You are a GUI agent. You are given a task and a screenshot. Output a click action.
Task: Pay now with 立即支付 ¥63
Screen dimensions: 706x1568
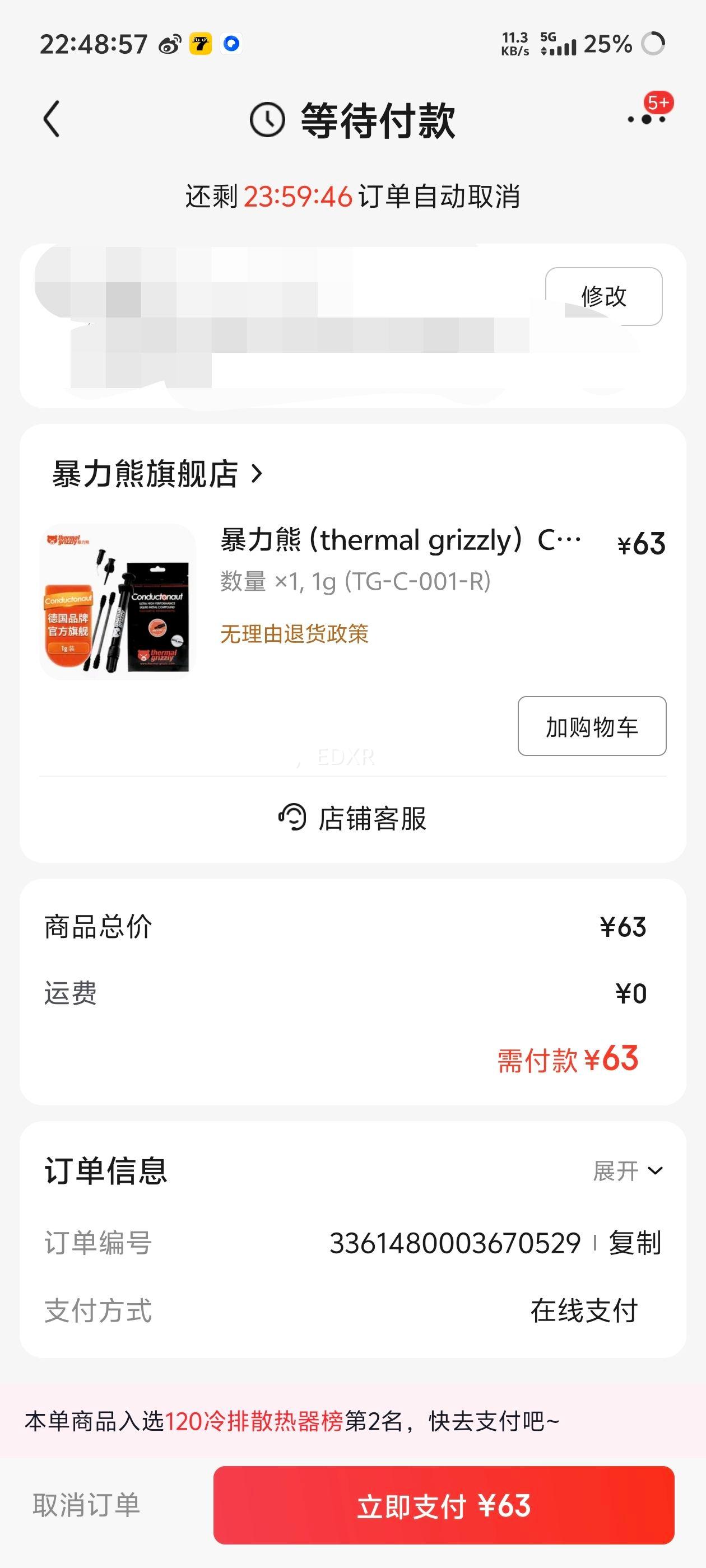point(443,1505)
